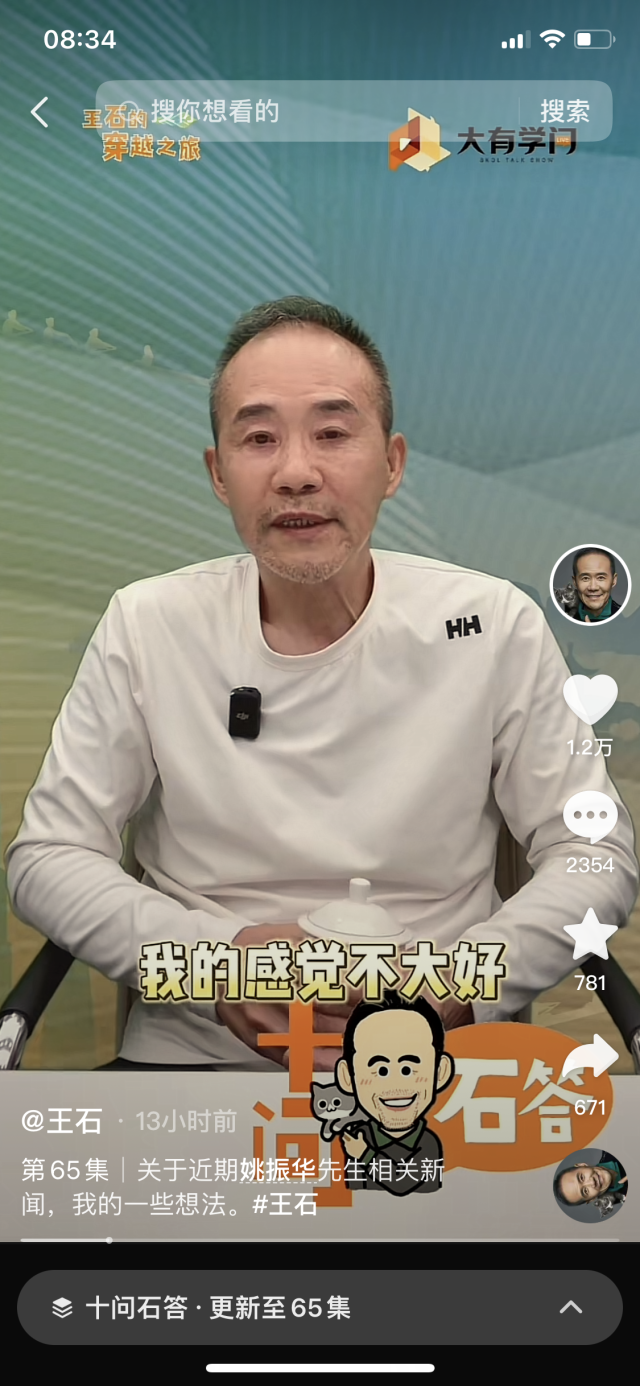The width and height of the screenshot is (640, 1386).
Task: Tap the 搜索 button
Action: (x=565, y=111)
